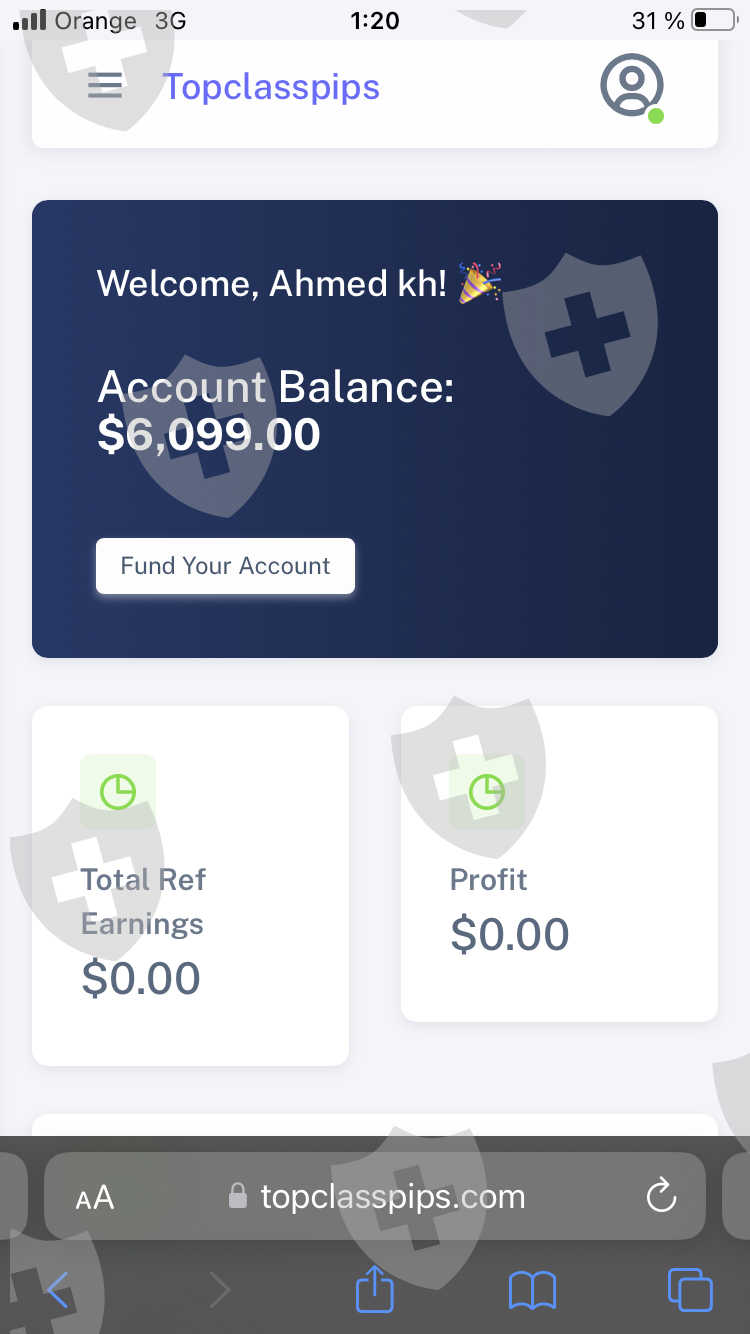This screenshot has width=750, height=1334.
Task: Reload the page
Action: coord(661,1195)
